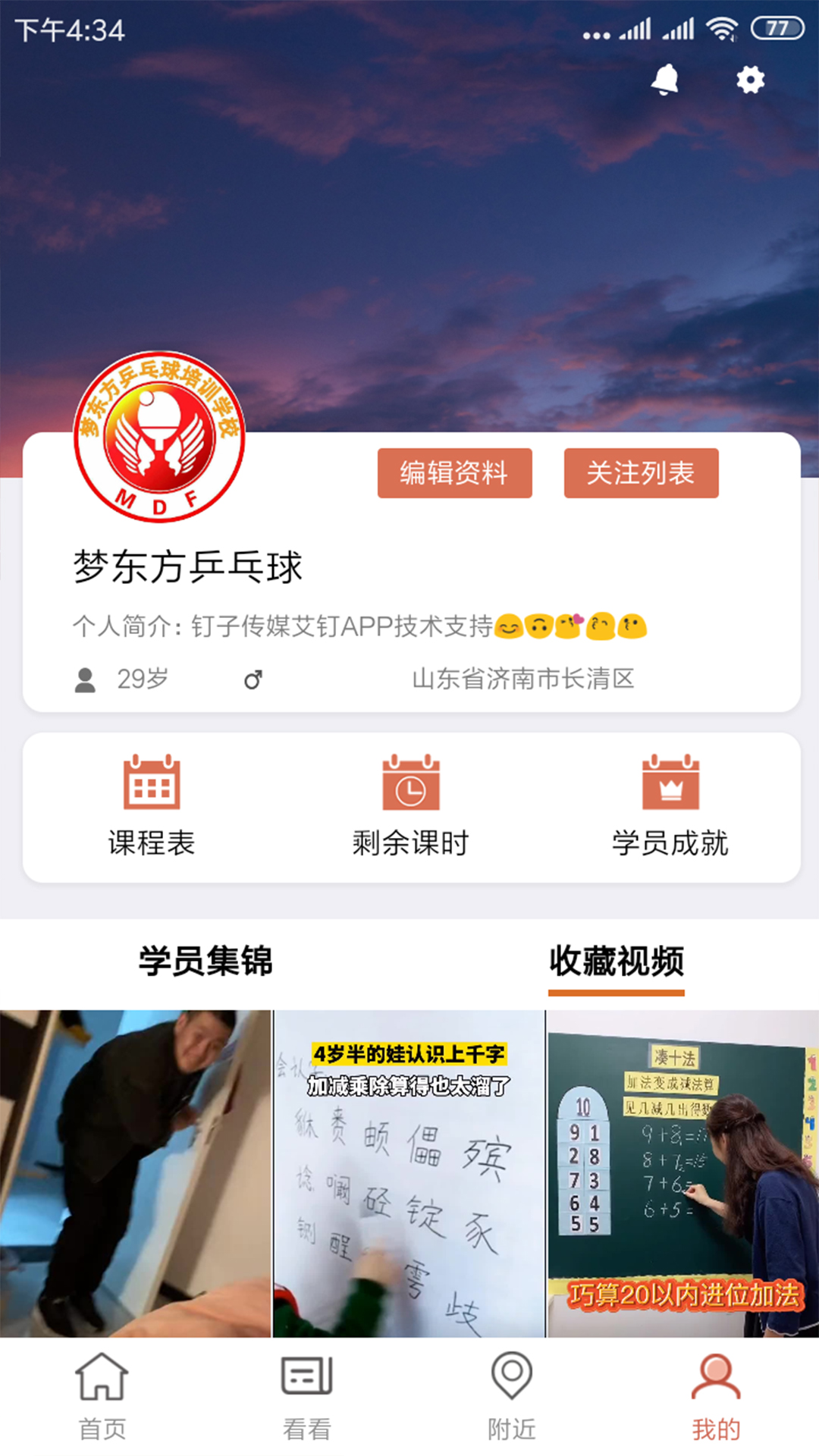Open the 4岁半的娃认识上千字 video

click(x=409, y=1172)
